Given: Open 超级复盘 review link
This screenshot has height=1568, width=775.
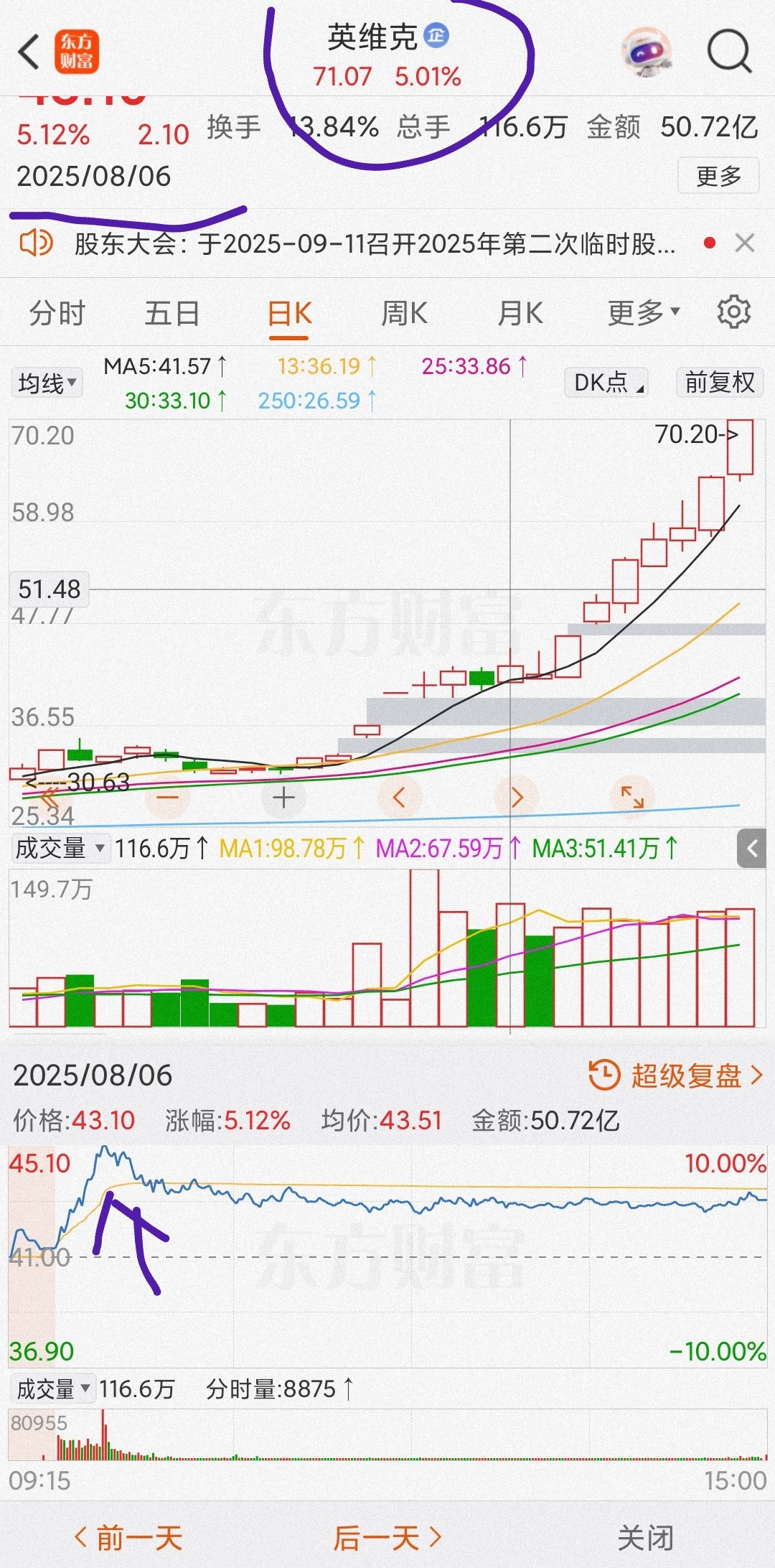Looking at the screenshot, I should [x=675, y=1075].
